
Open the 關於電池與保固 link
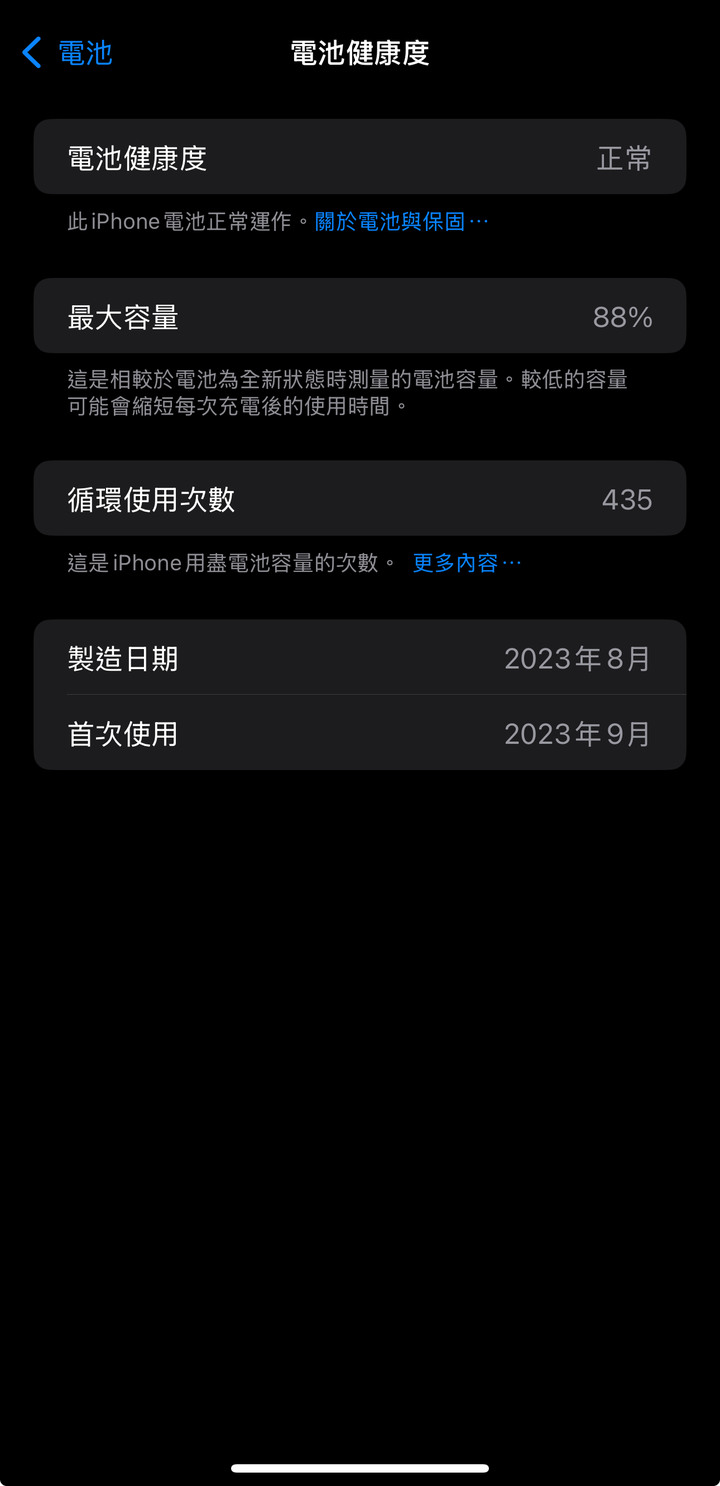(400, 222)
